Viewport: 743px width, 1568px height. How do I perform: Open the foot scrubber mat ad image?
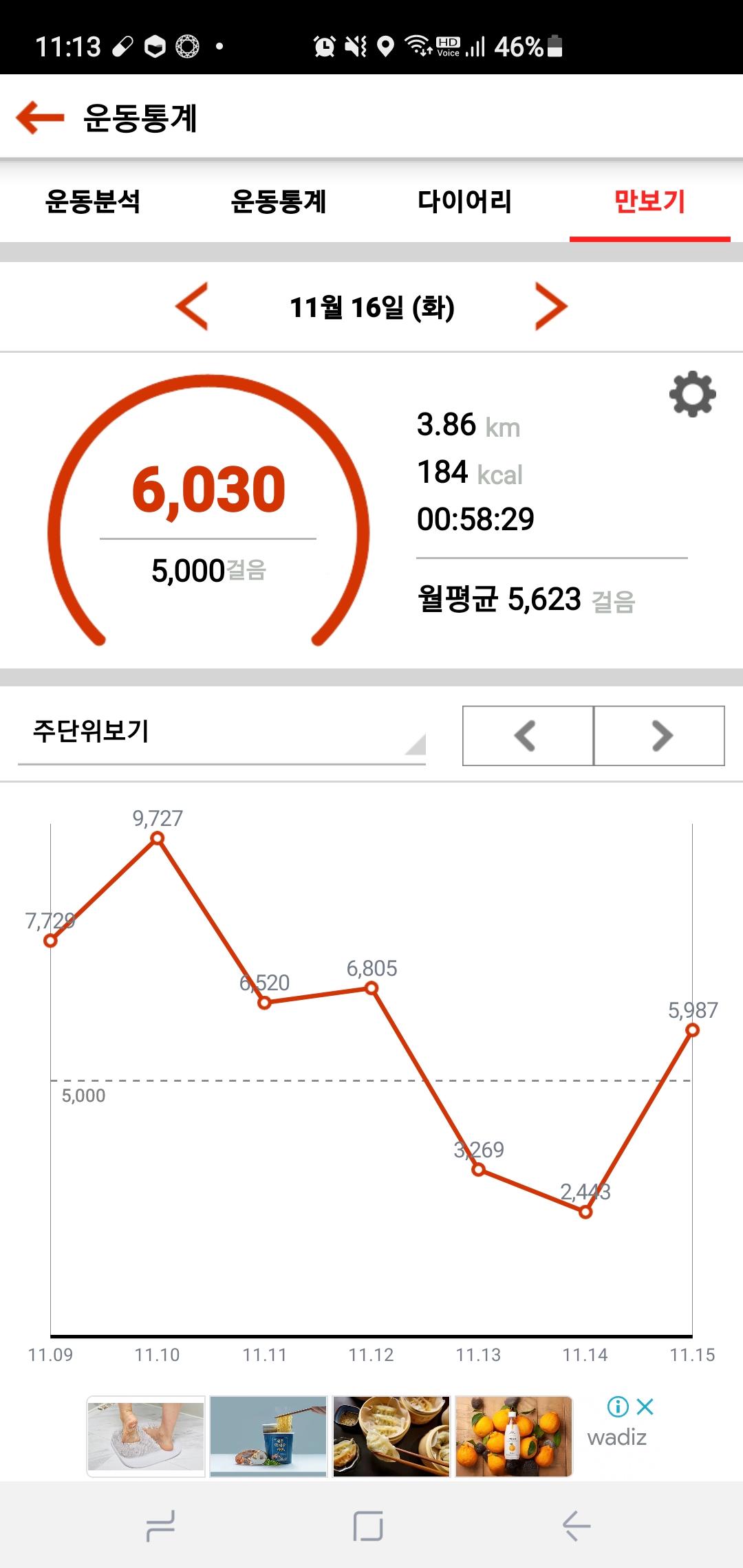pyautogui.click(x=146, y=1437)
